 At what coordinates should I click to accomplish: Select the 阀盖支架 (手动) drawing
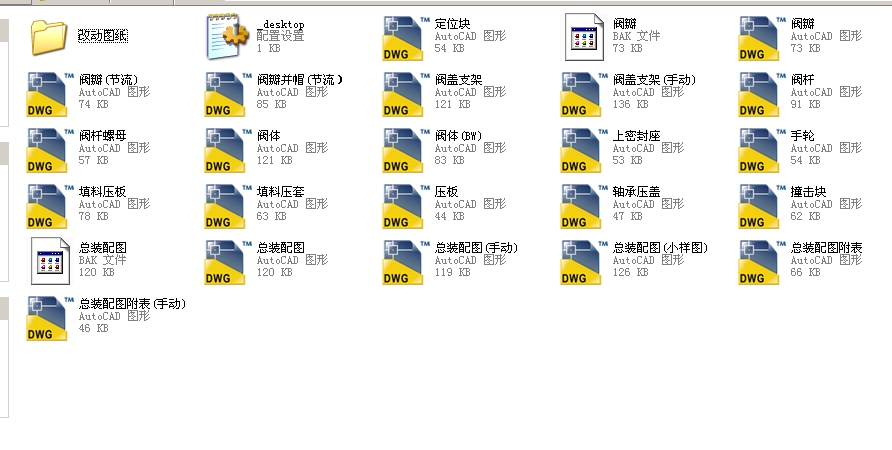tap(582, 94)
